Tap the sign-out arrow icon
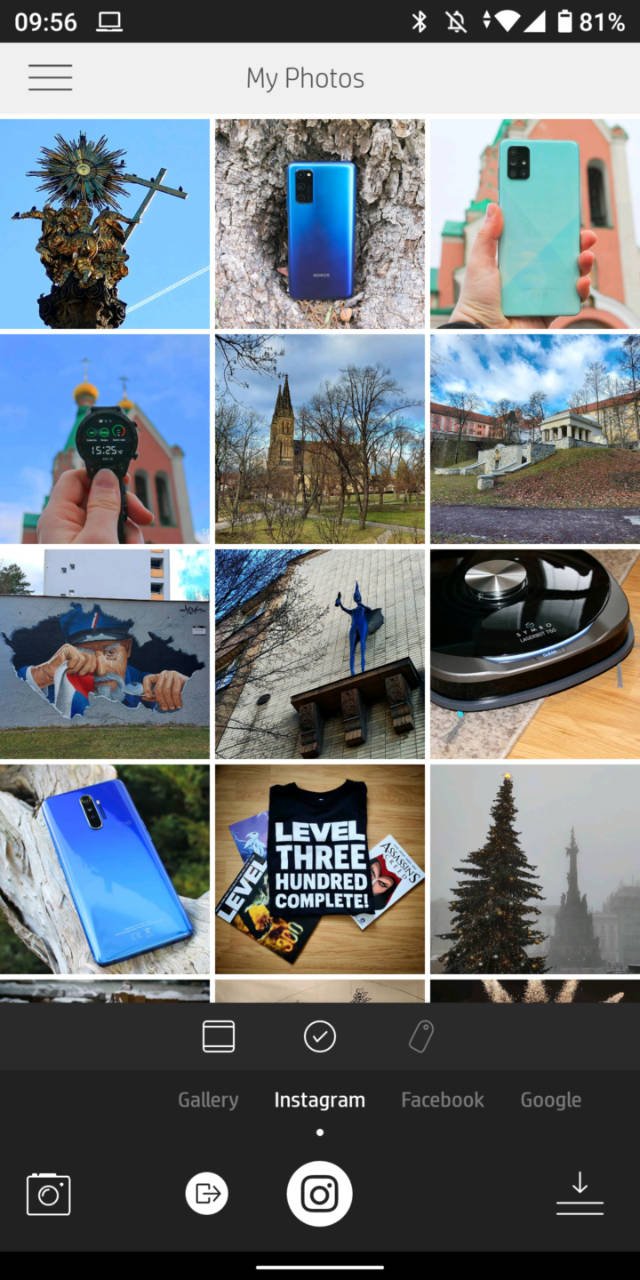Image resolution: width=640 pixels, height=1280 pixels. (207, 1193)
